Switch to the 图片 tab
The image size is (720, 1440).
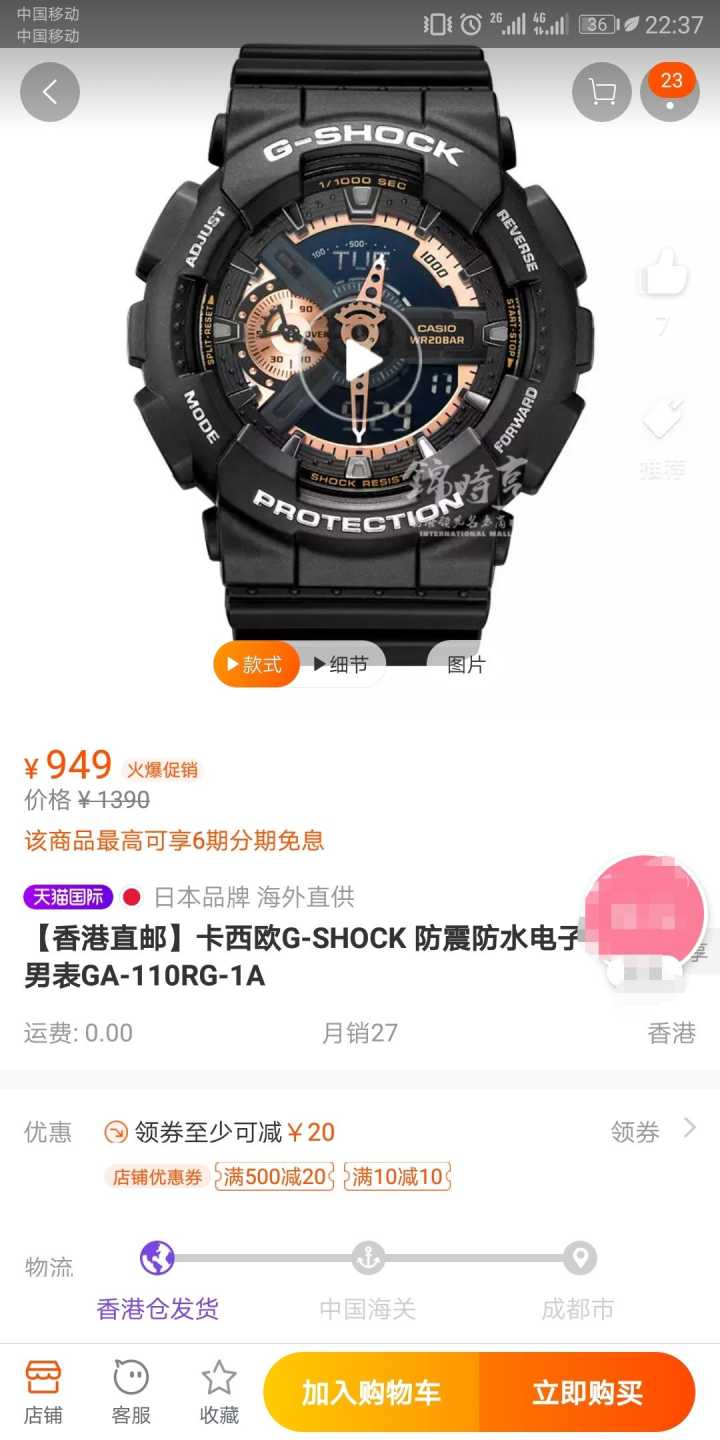[x=466, y=664]
